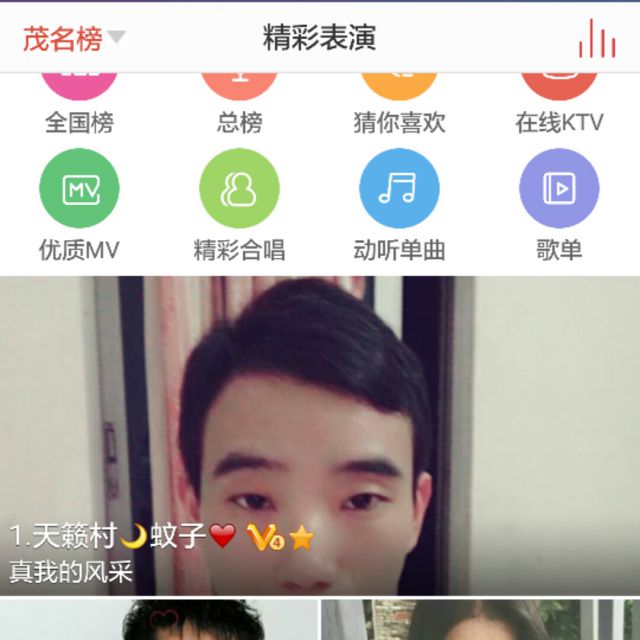Screen dimensions: 640x640
Task: Enter 在线KTV section
Action: point(559,105)
